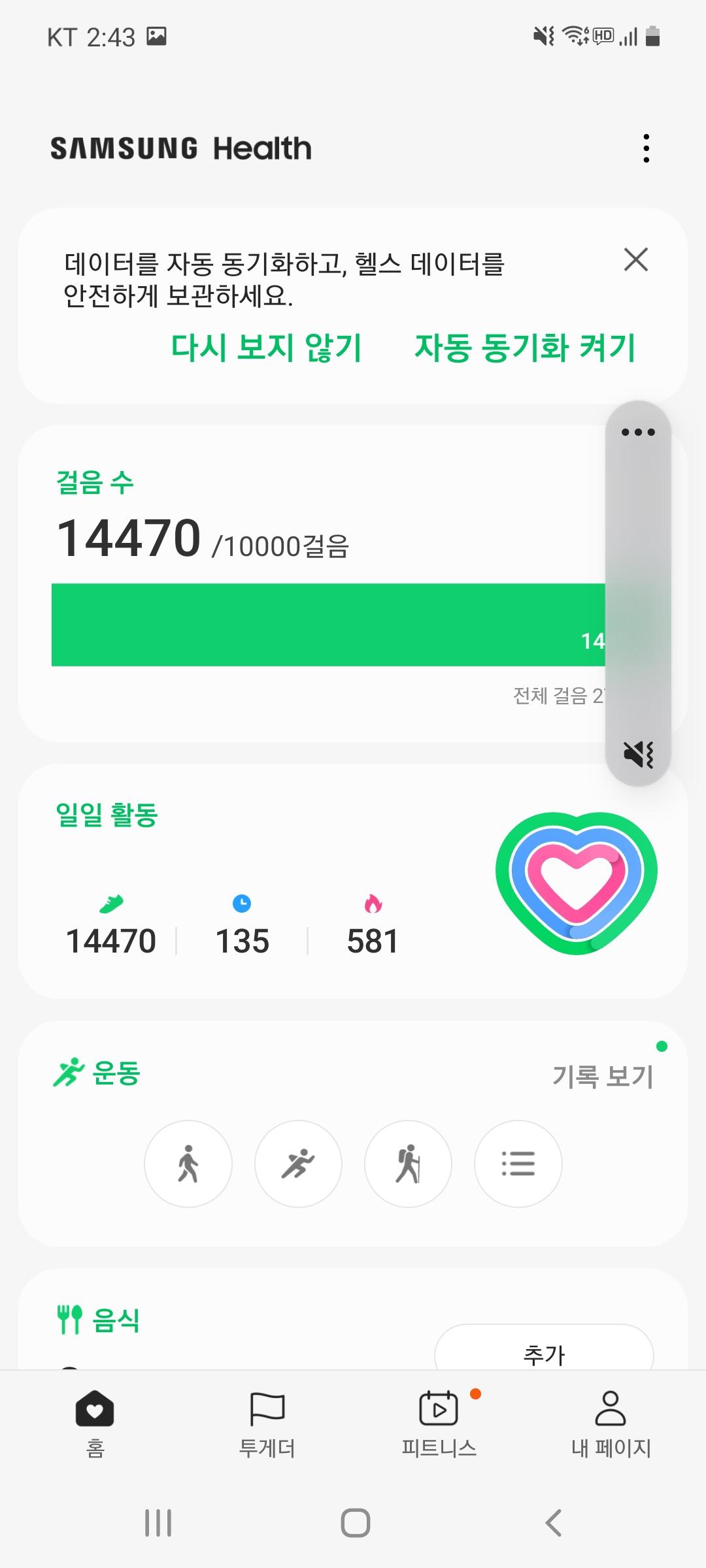706x1568 pixels.
Task: Open the Samsung Health overflow menu
Action: pos(646,148)
